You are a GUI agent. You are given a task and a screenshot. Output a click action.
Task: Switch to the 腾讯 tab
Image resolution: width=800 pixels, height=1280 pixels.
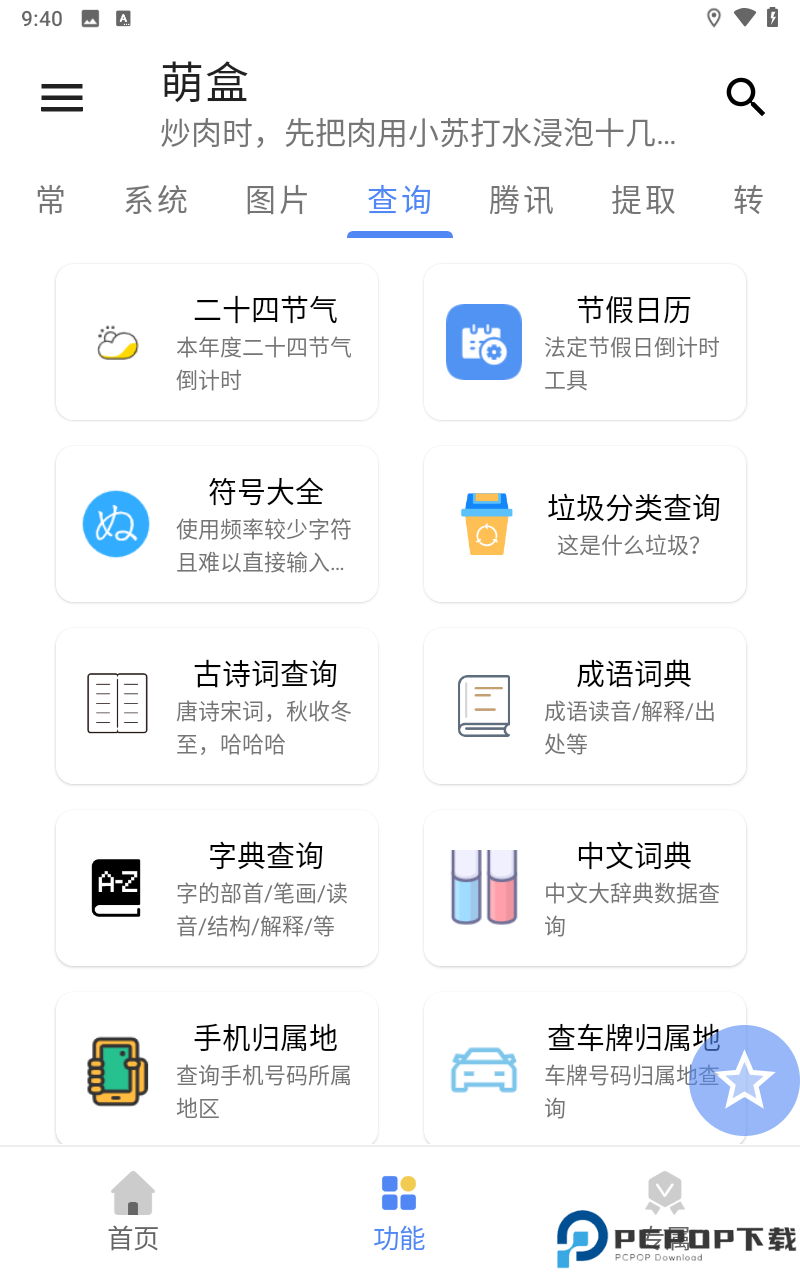521,200
